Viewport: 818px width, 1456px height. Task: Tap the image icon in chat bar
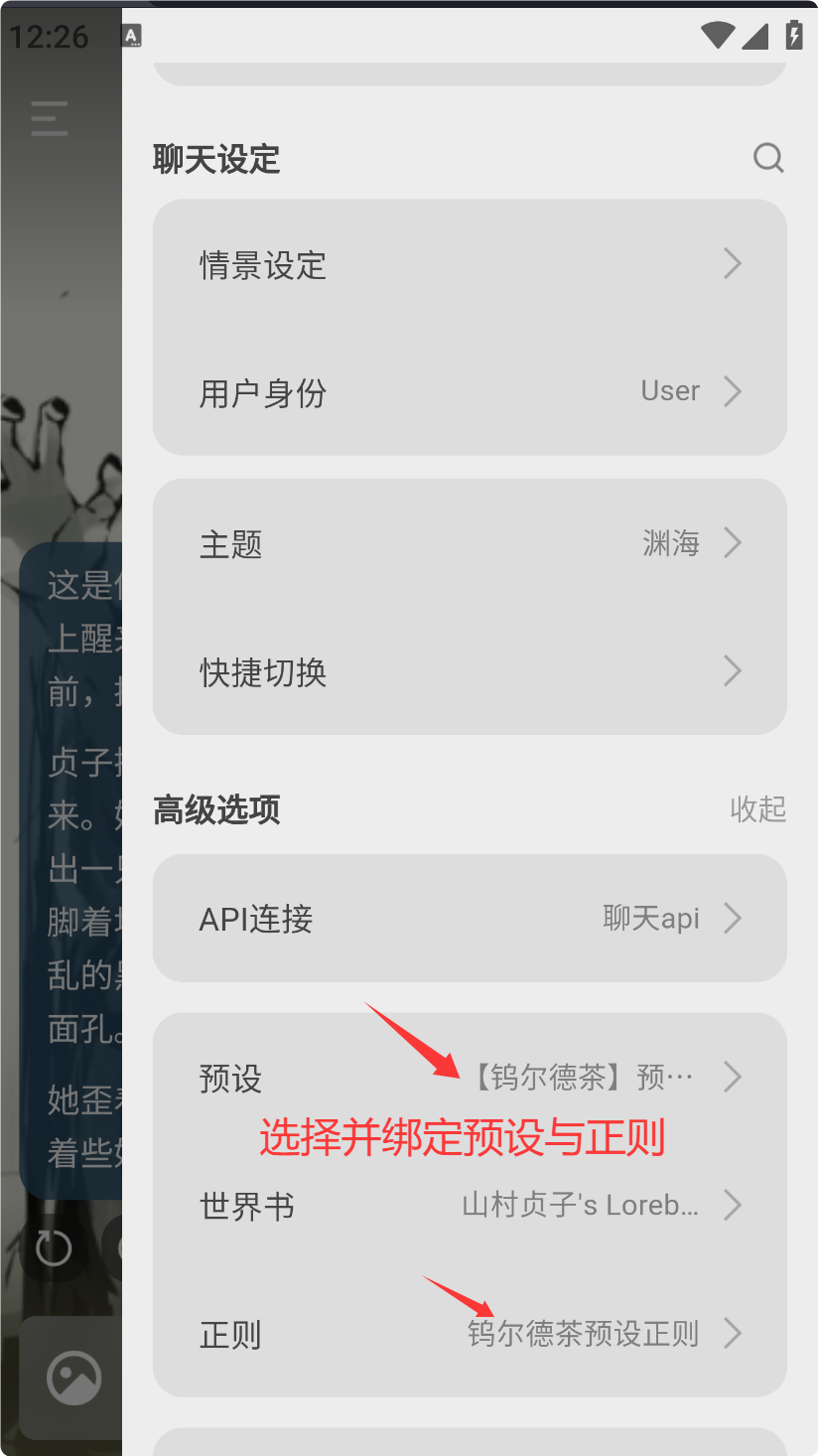click(x=73, y=1378)
